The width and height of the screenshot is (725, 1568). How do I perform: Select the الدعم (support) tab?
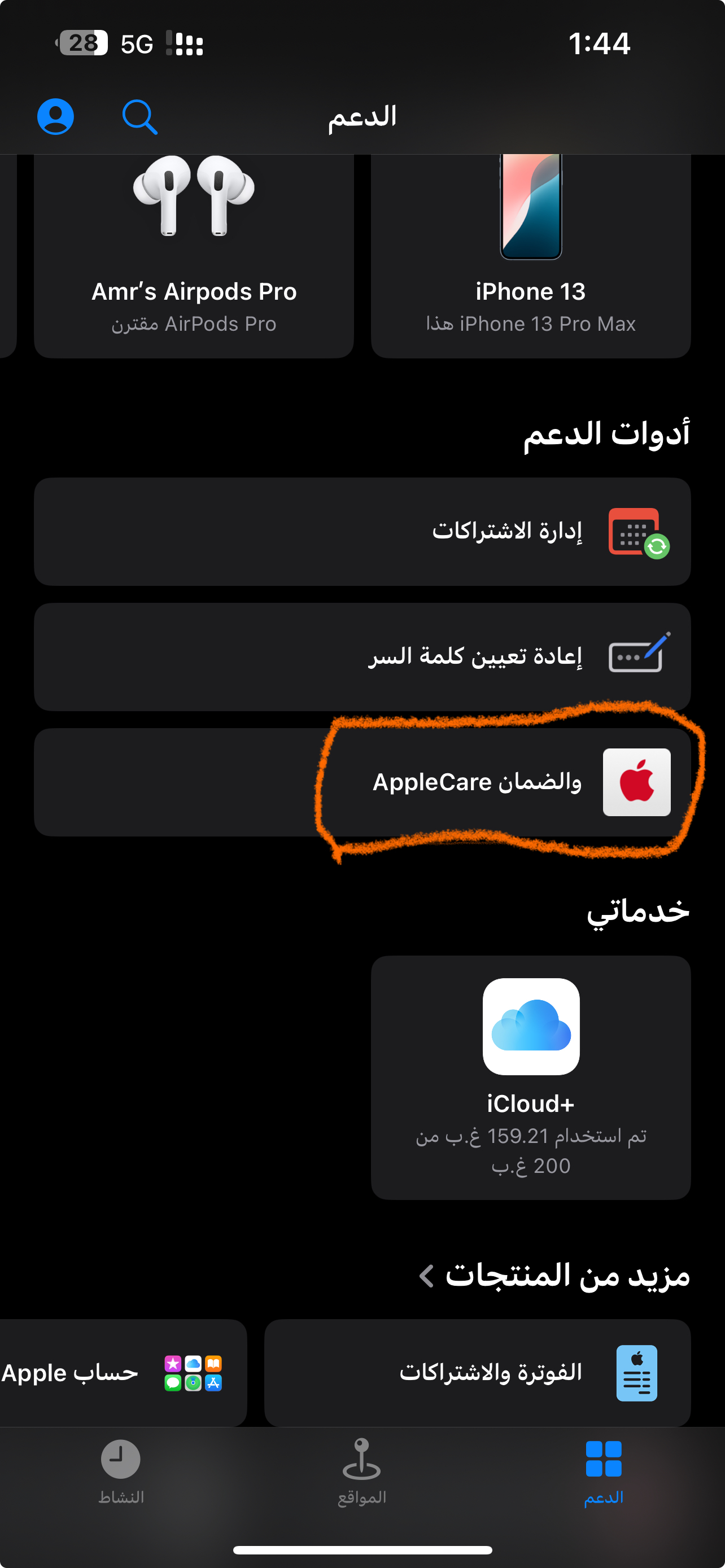[x=603, y=1470]
